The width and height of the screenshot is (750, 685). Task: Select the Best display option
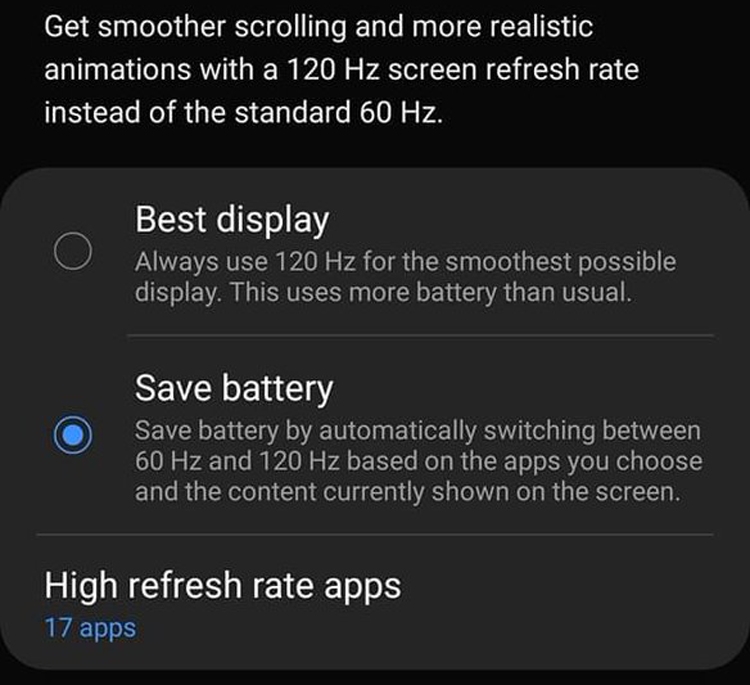pyautogui.click(x=73, y=252)
